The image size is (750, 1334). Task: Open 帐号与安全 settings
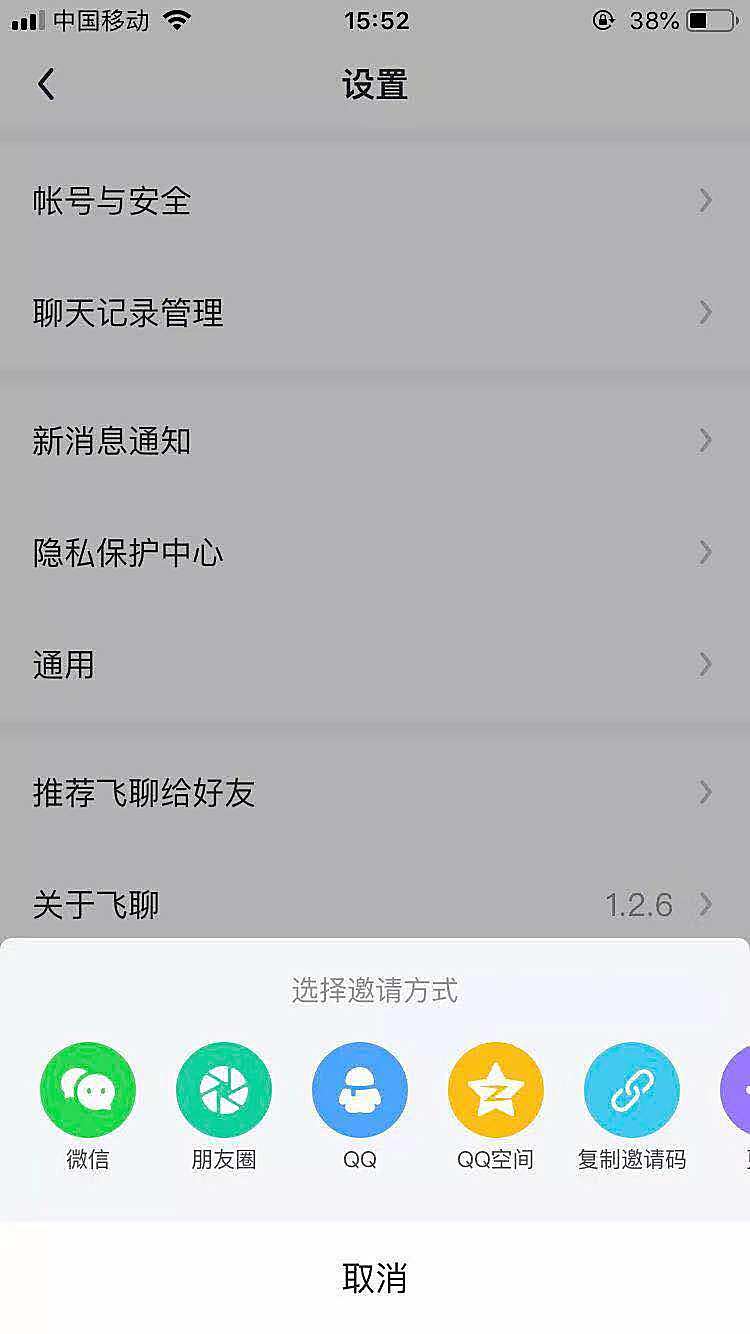[375, 201]
